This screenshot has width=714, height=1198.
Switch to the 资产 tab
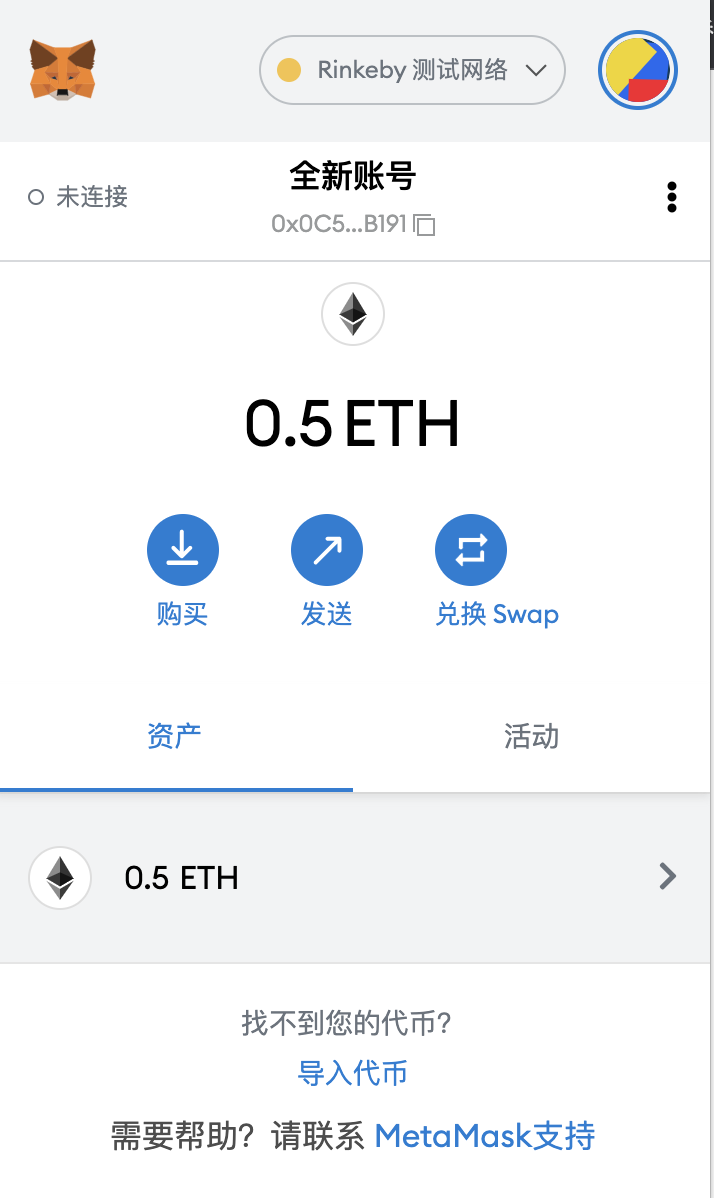coord(175,737)
